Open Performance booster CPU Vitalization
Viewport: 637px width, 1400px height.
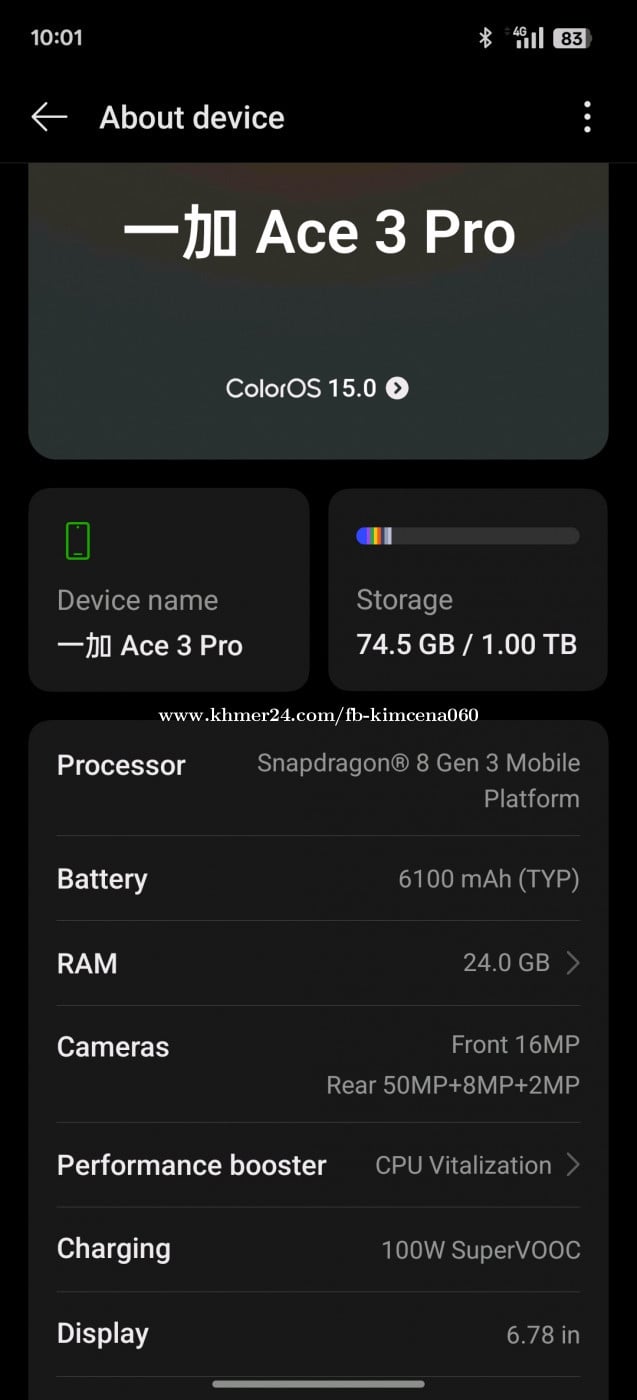(x=318, y=1165)
